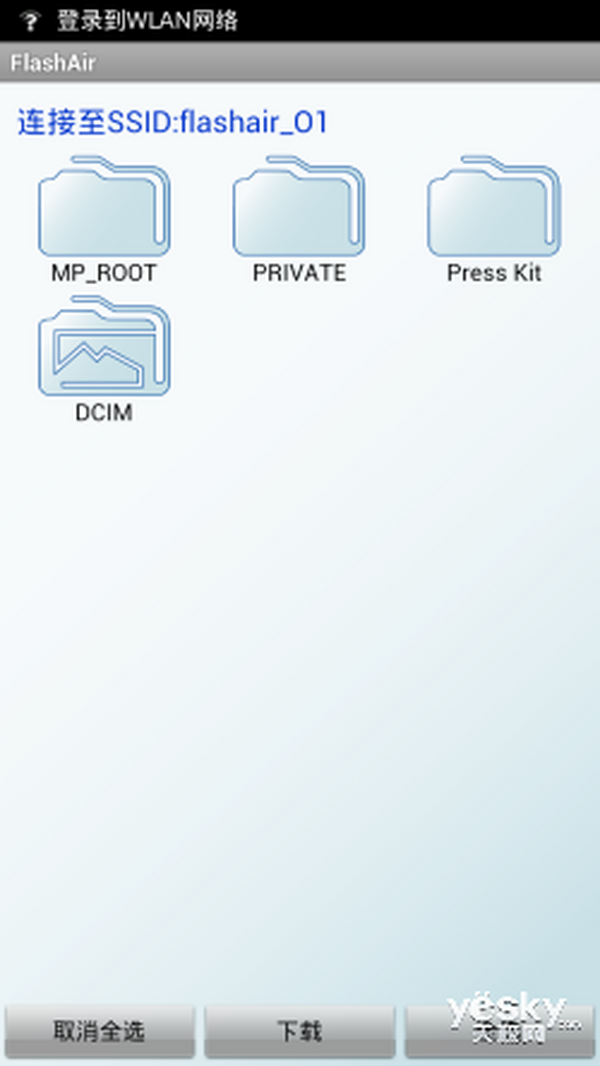Screen dimensions: 600x1066
Task: Open the PRIVATE folder
Action: [x=299, y=208]
